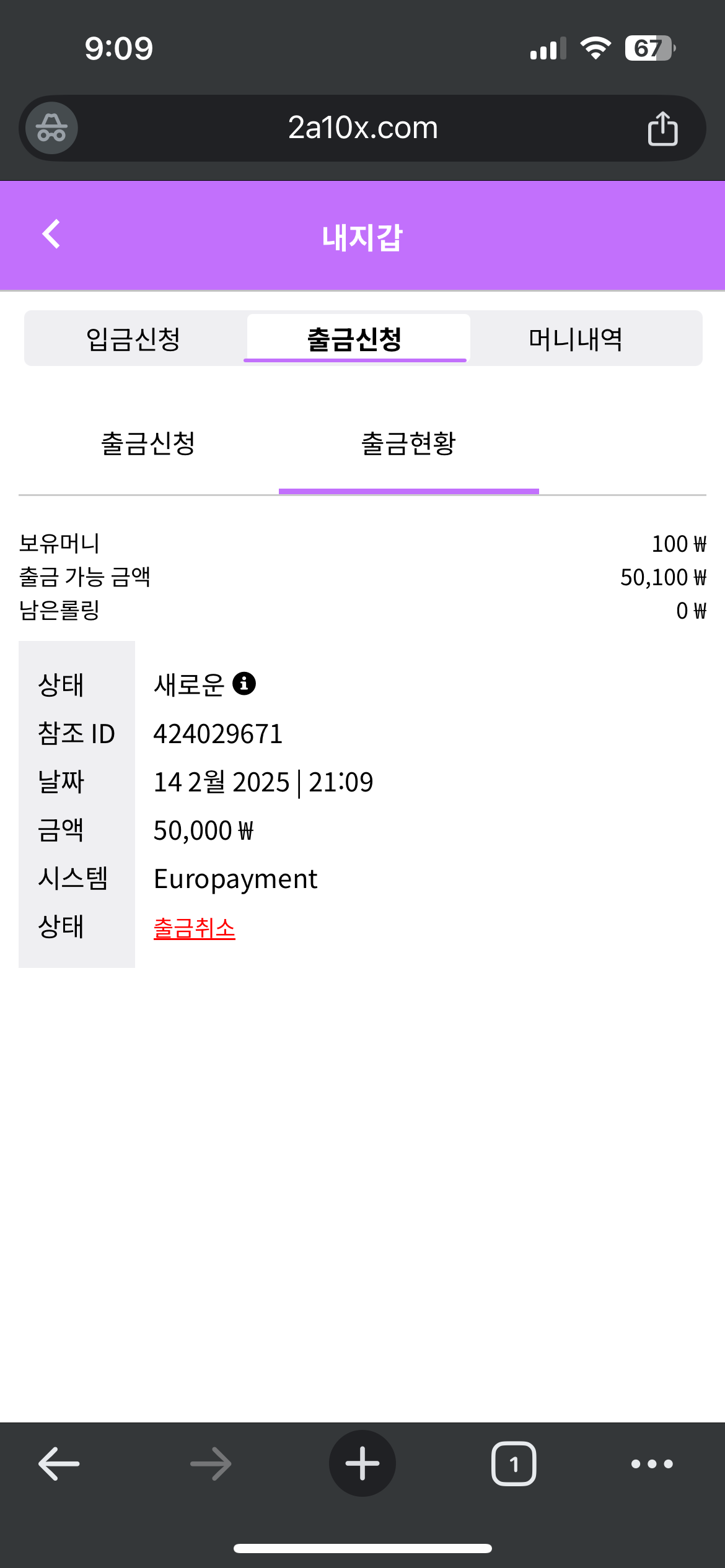This screenshot has width=725, height=1568.
Task: Go back from the 내지갑 page
Action: click(51, 234)
